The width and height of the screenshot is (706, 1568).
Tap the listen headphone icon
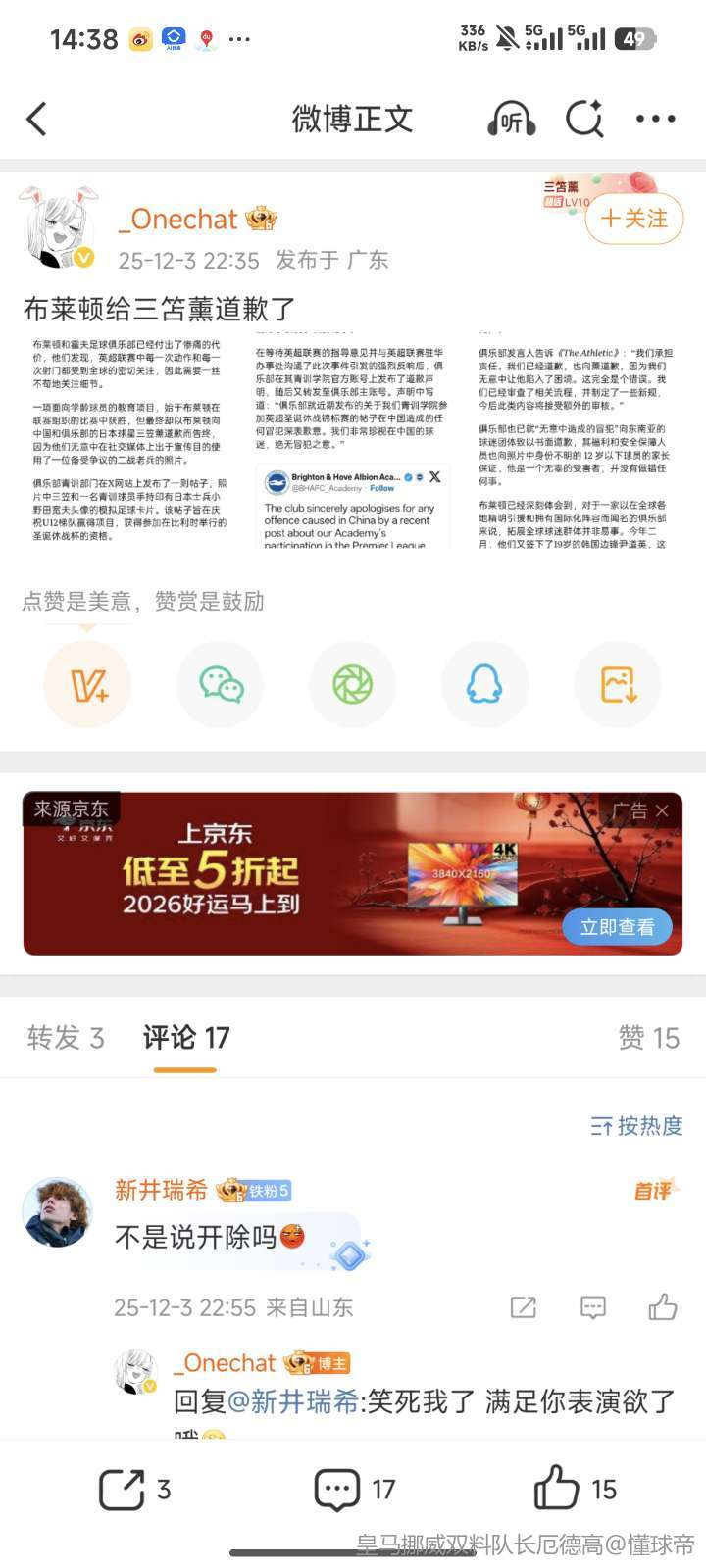tap(511, 120)
